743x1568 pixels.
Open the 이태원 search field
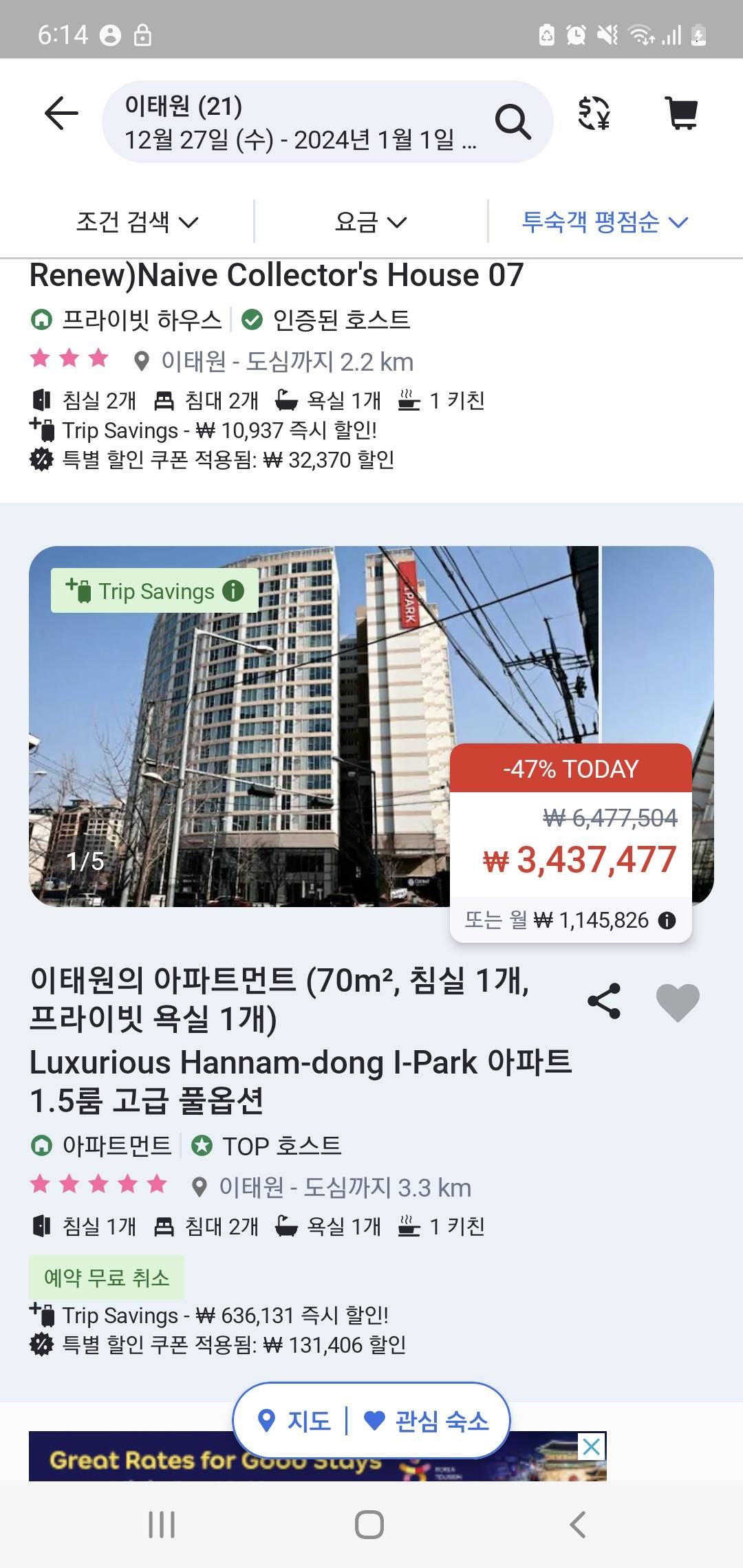(303, 122)
